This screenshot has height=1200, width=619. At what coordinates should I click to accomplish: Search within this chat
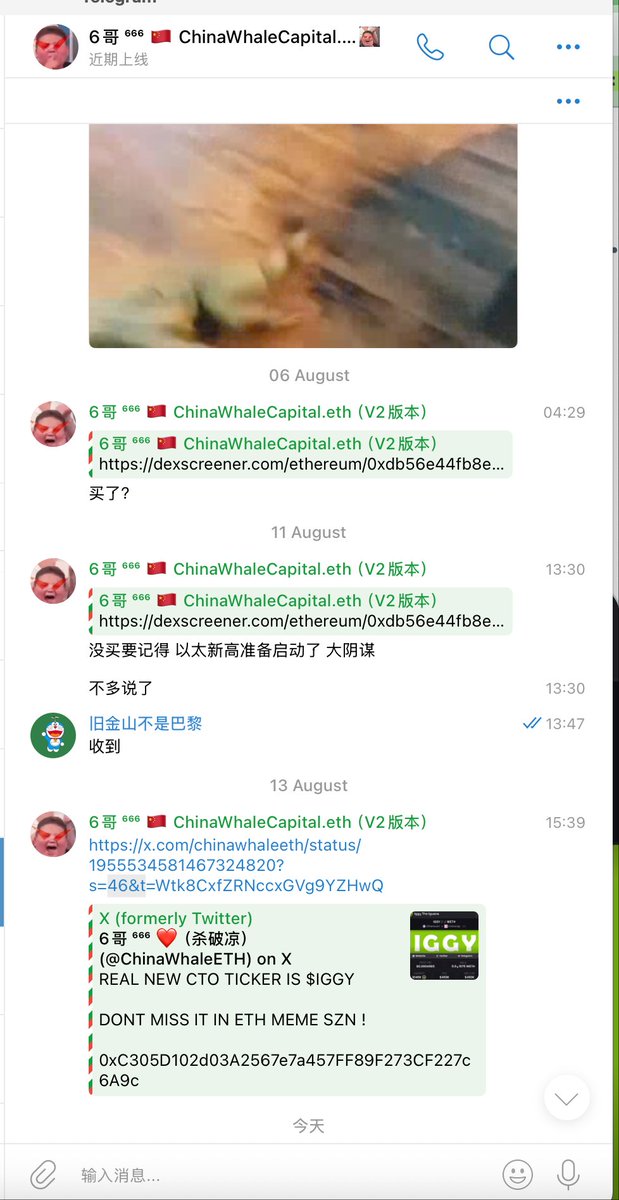pyautogui.click(x=501, y=47)
